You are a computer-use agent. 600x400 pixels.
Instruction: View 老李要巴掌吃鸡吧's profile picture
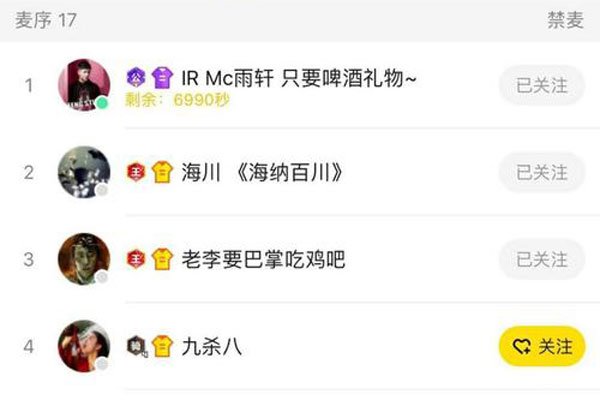[84, 259]
